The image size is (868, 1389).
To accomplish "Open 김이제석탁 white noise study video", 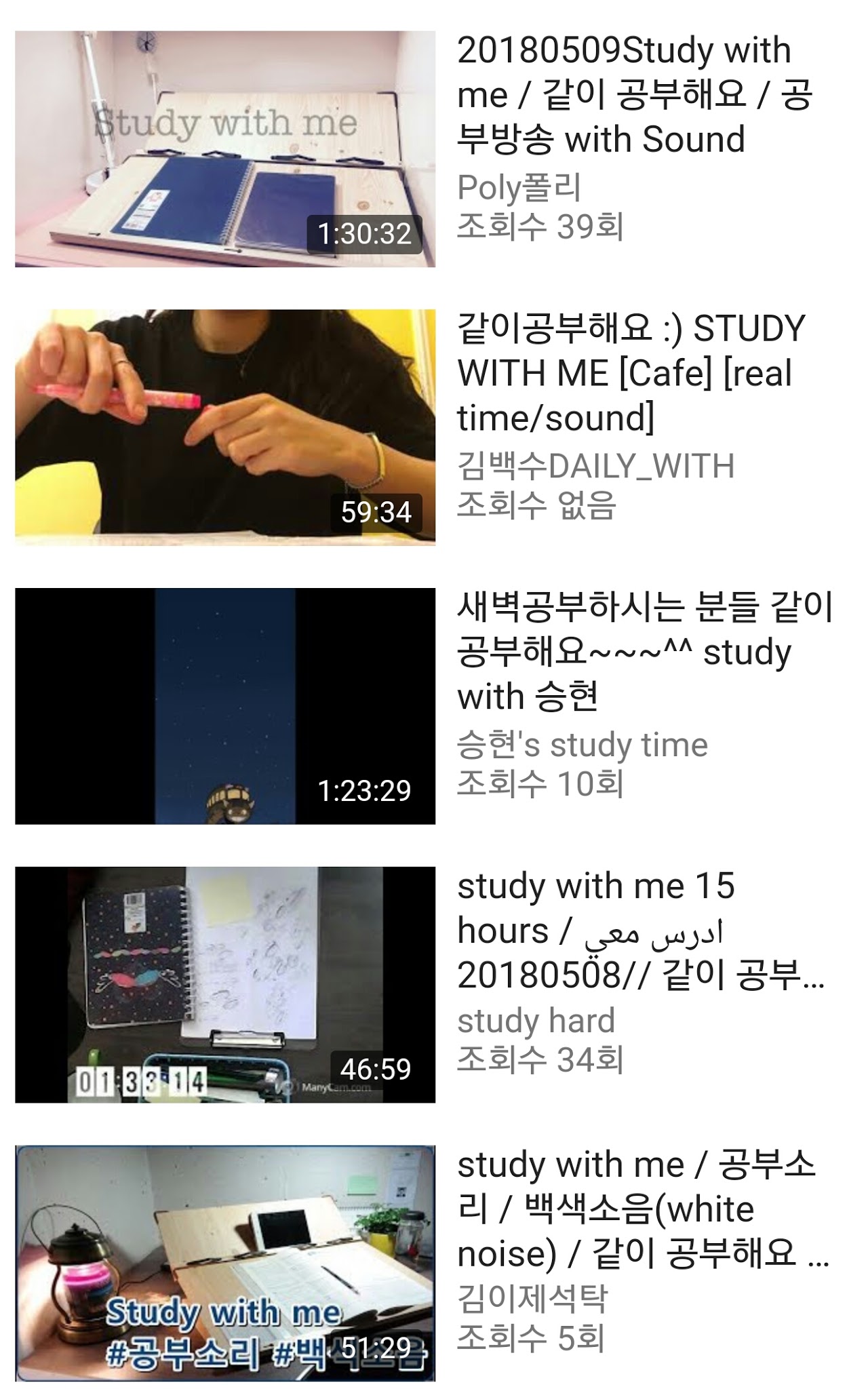I will [x=225, y=1263].
